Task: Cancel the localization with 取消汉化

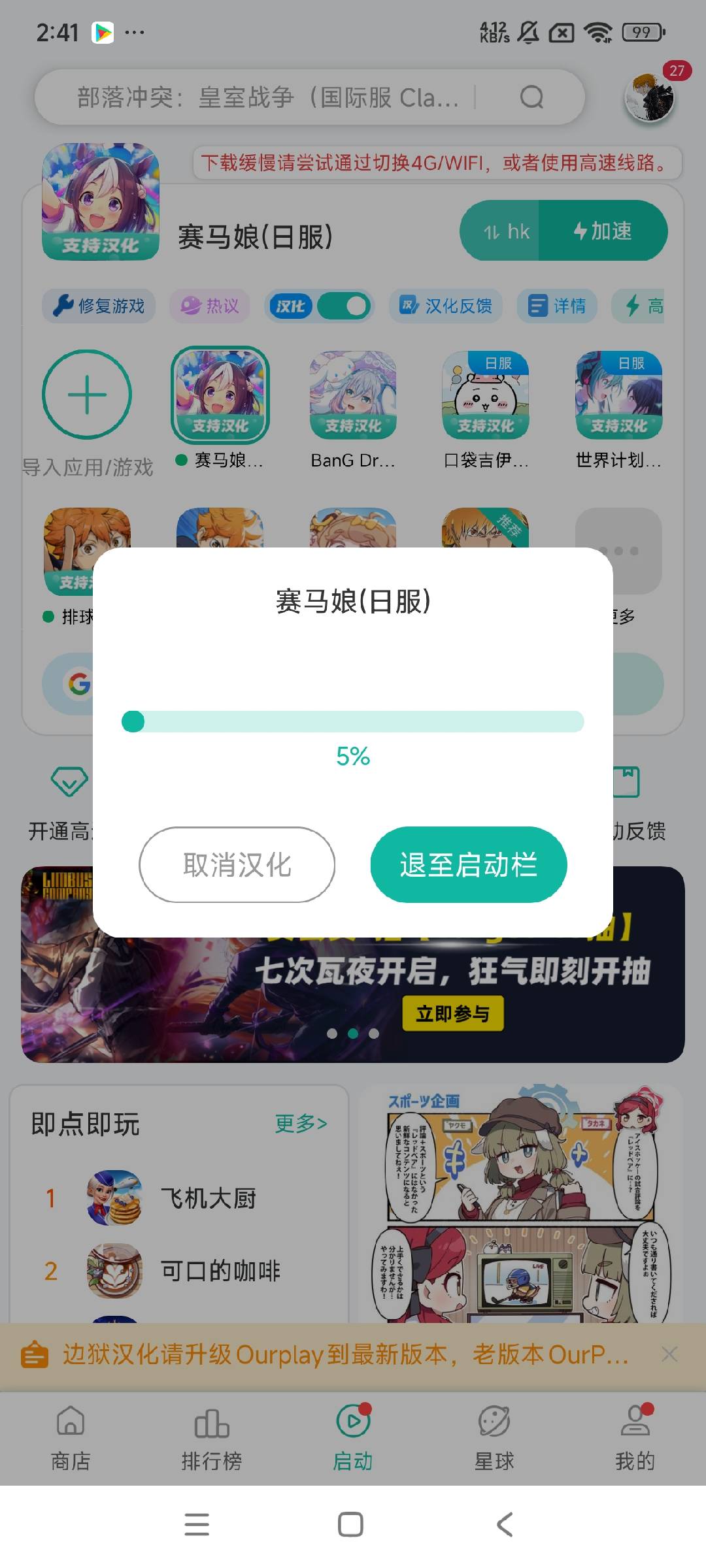Action: pos(237,864)
